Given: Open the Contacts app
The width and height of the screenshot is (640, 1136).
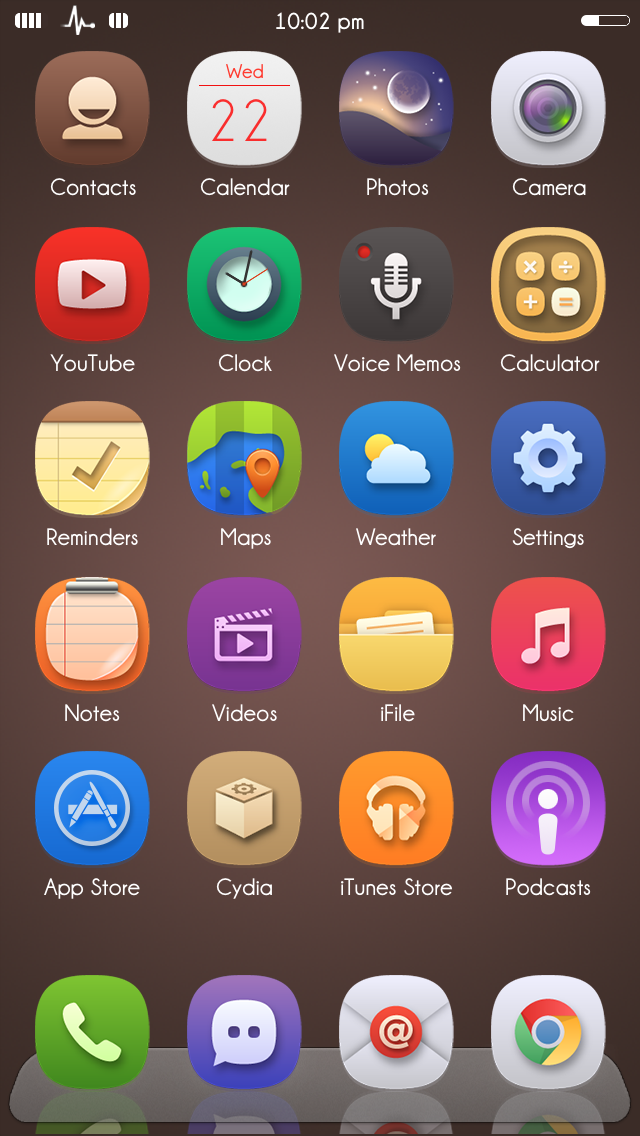Looking at the screenshot, I should [92, 108].
